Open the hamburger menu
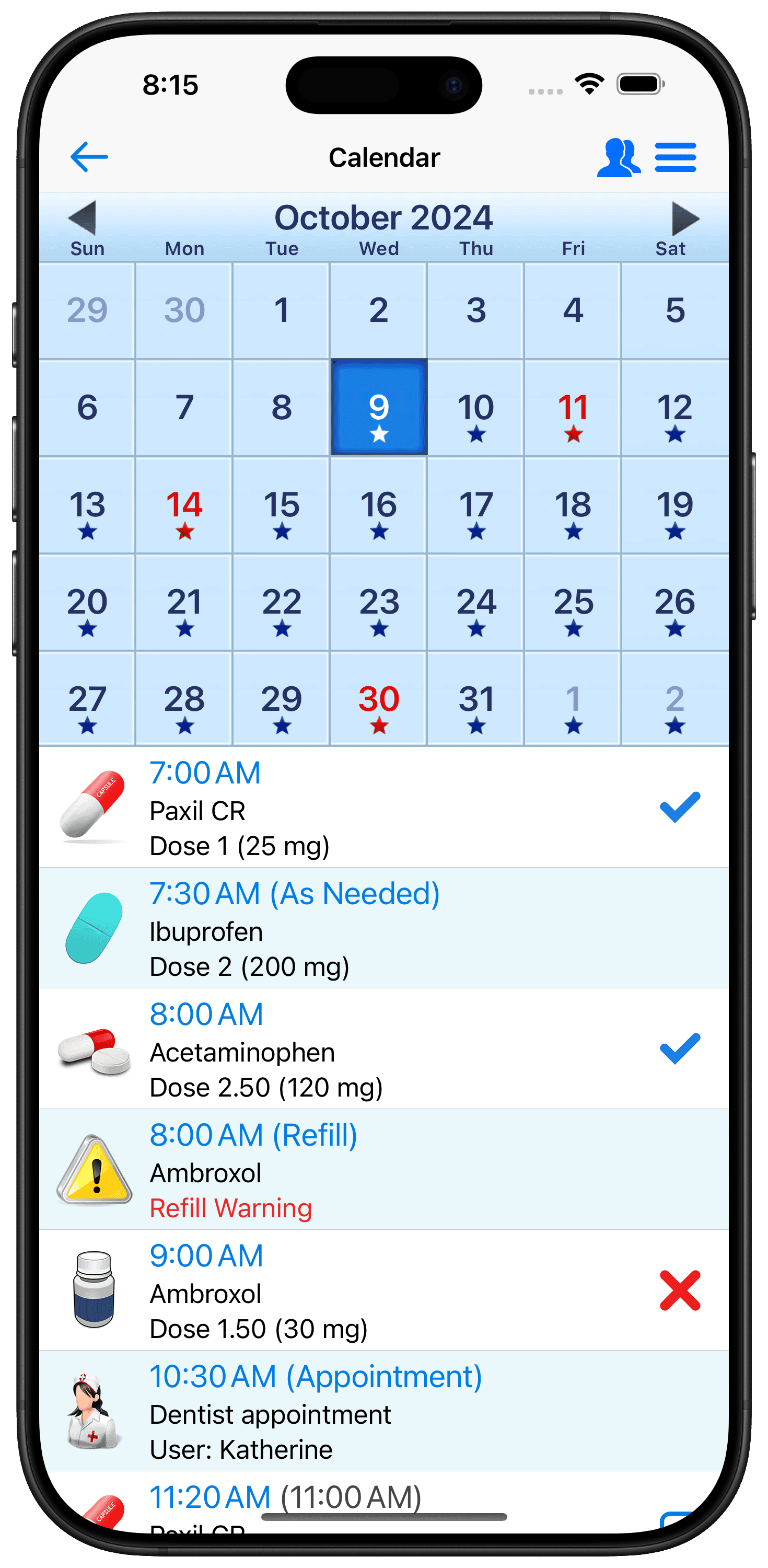The width and height of the screenshot is (768, 1568). pos(676,158)
